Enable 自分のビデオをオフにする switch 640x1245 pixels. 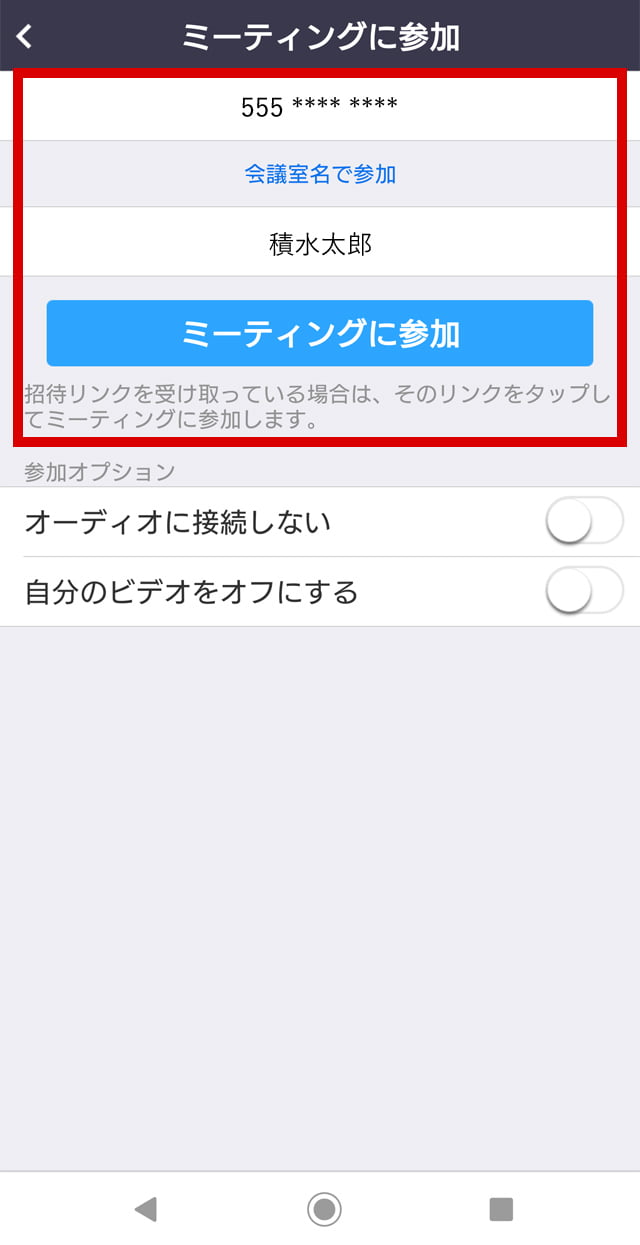[584, 592]
